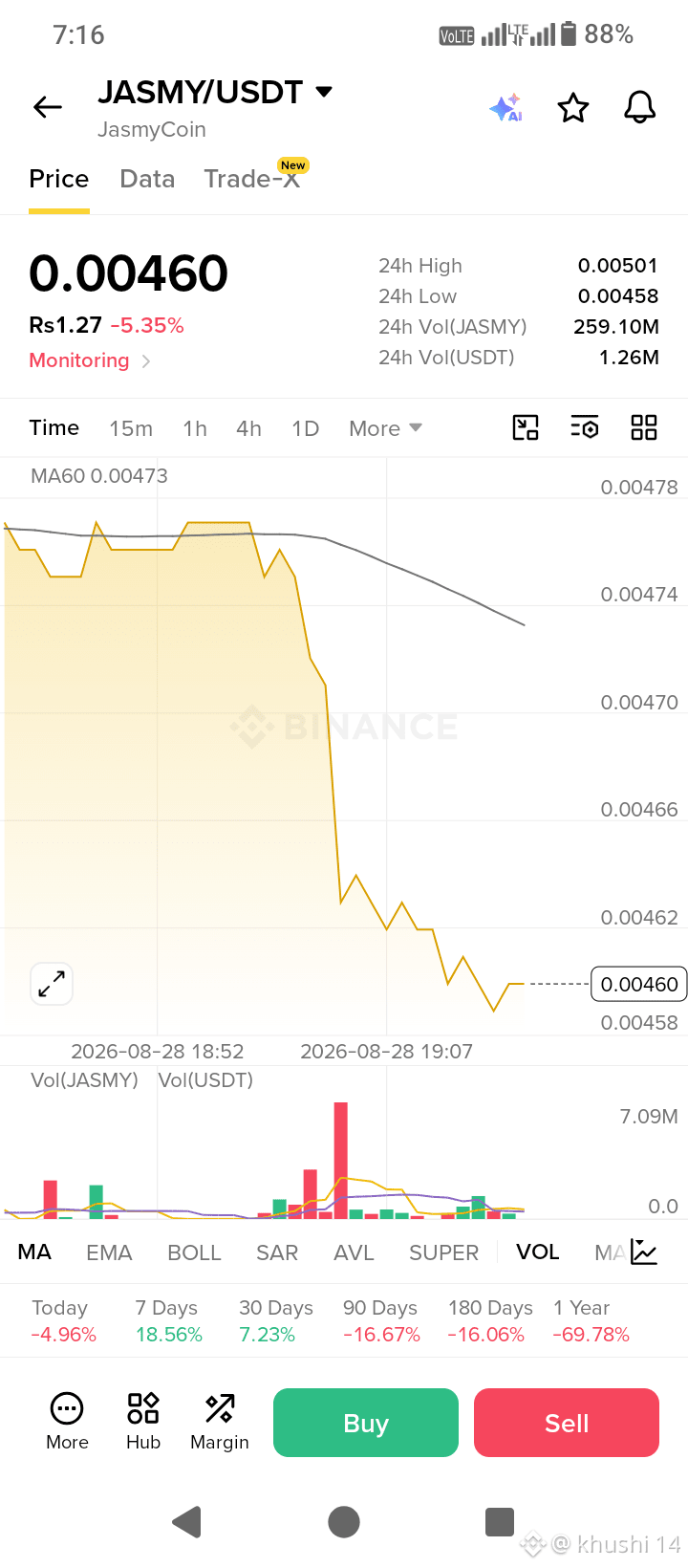The height and width of the screenshot is (1568, 688).
Task: Tap the green Buy button
Action: (x=366, y=1423)
